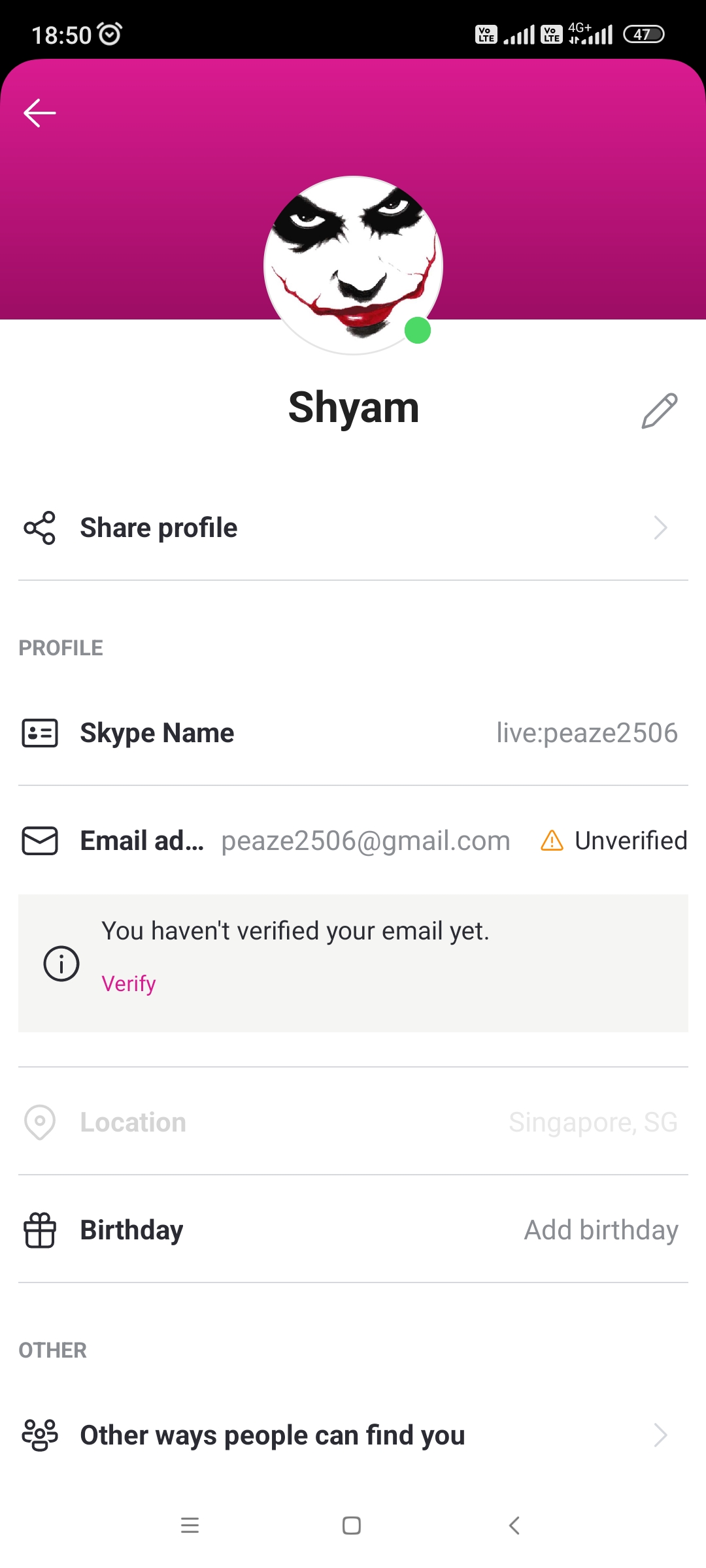706x1568 pixels.
Task: Open Share profile
Action: pos(353,528)
